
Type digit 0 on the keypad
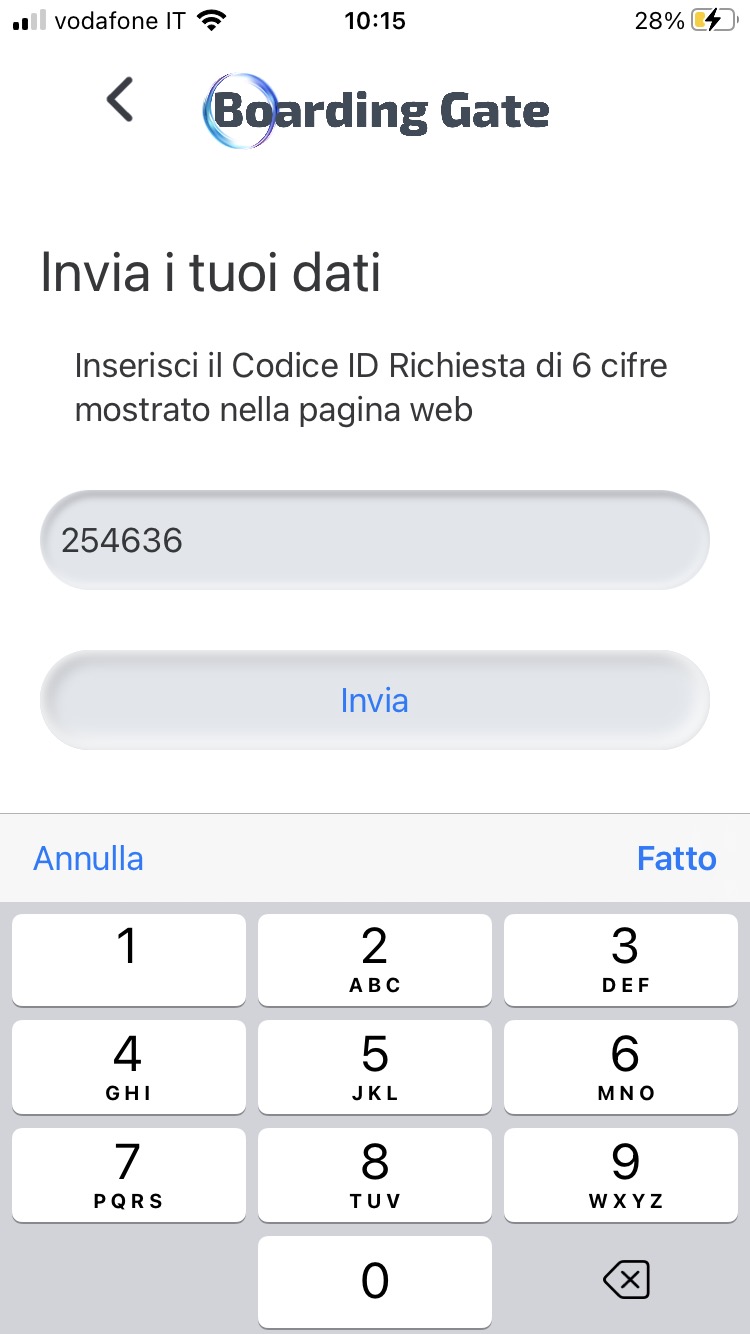click(x=374, y=1280)
